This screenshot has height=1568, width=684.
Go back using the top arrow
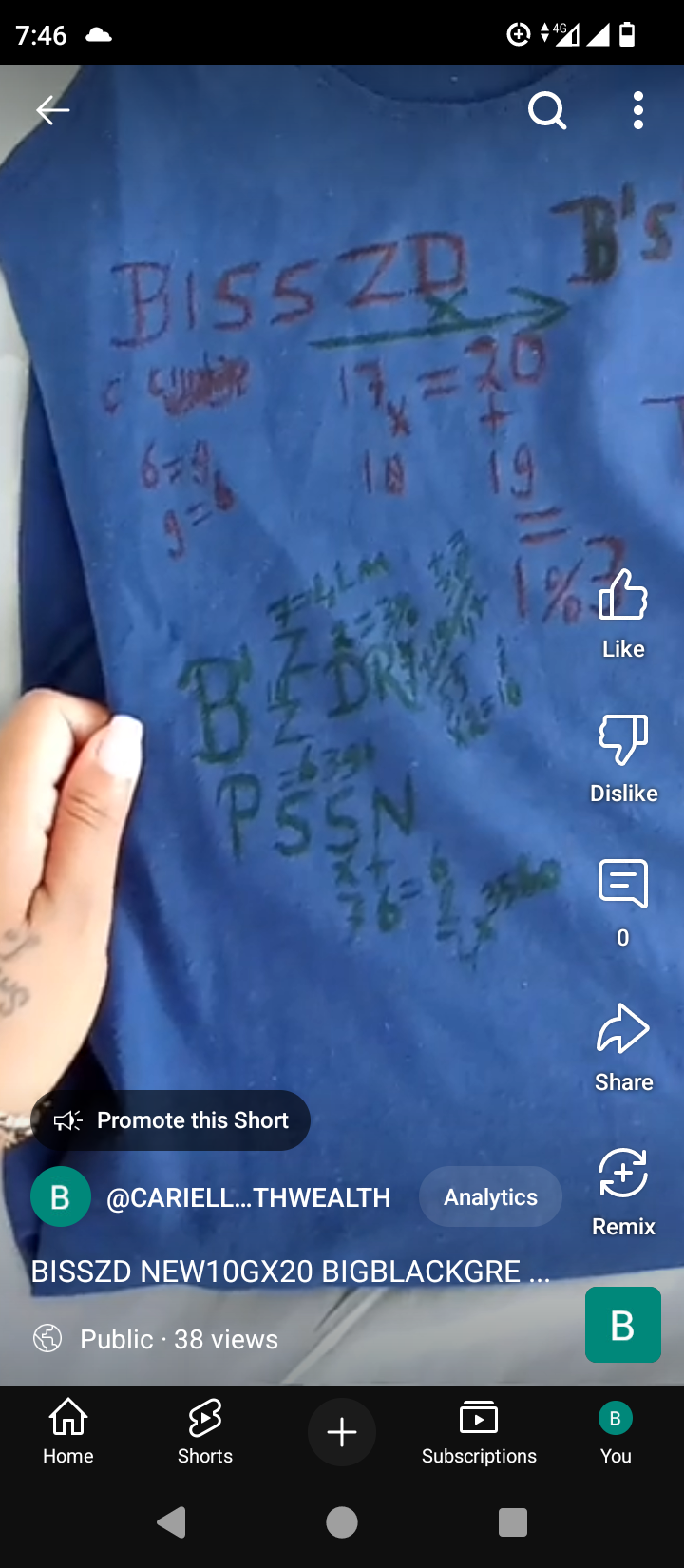(x=53, y=111)
